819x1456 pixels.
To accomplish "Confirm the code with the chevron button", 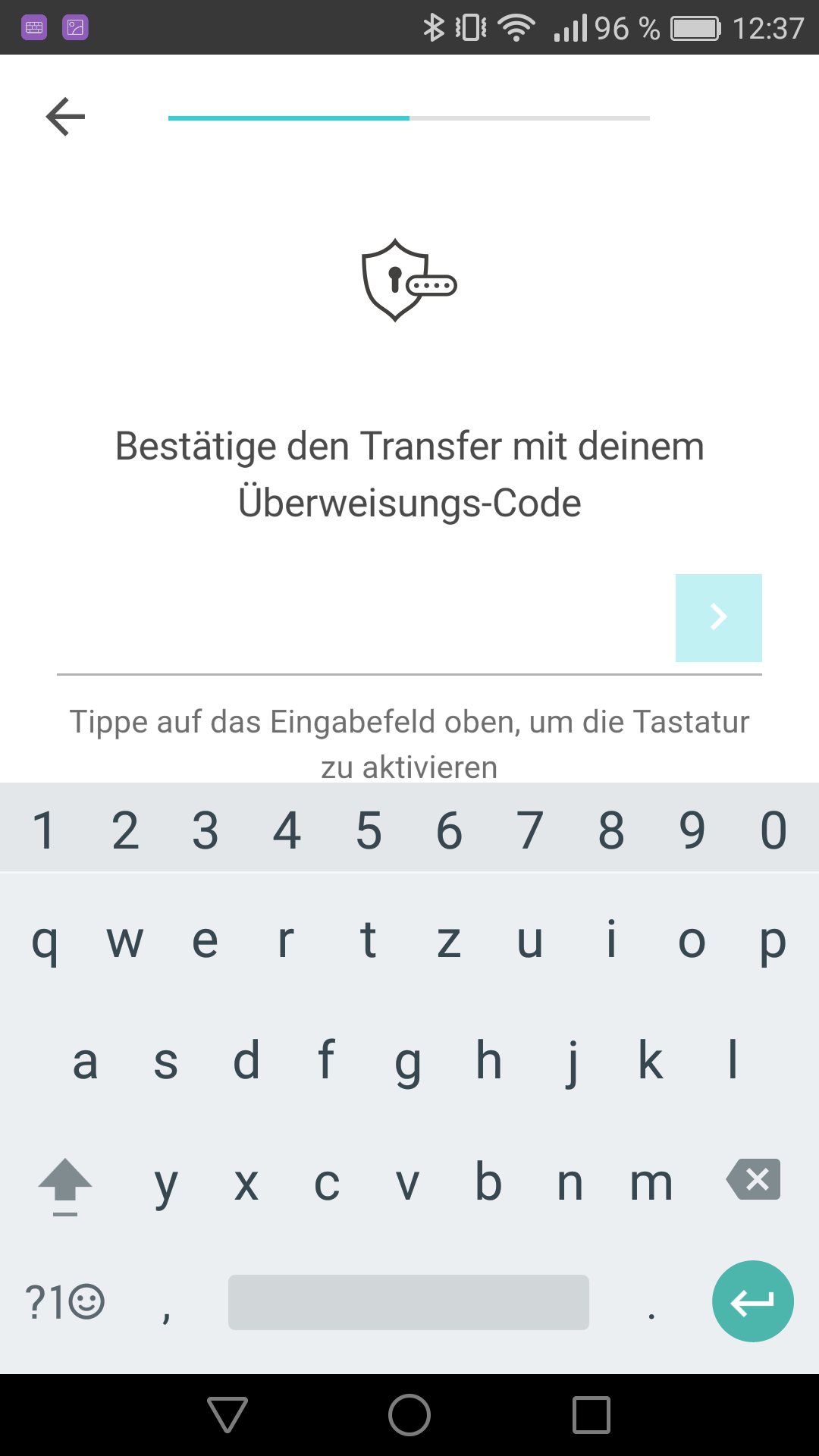I will click(718, 617).
